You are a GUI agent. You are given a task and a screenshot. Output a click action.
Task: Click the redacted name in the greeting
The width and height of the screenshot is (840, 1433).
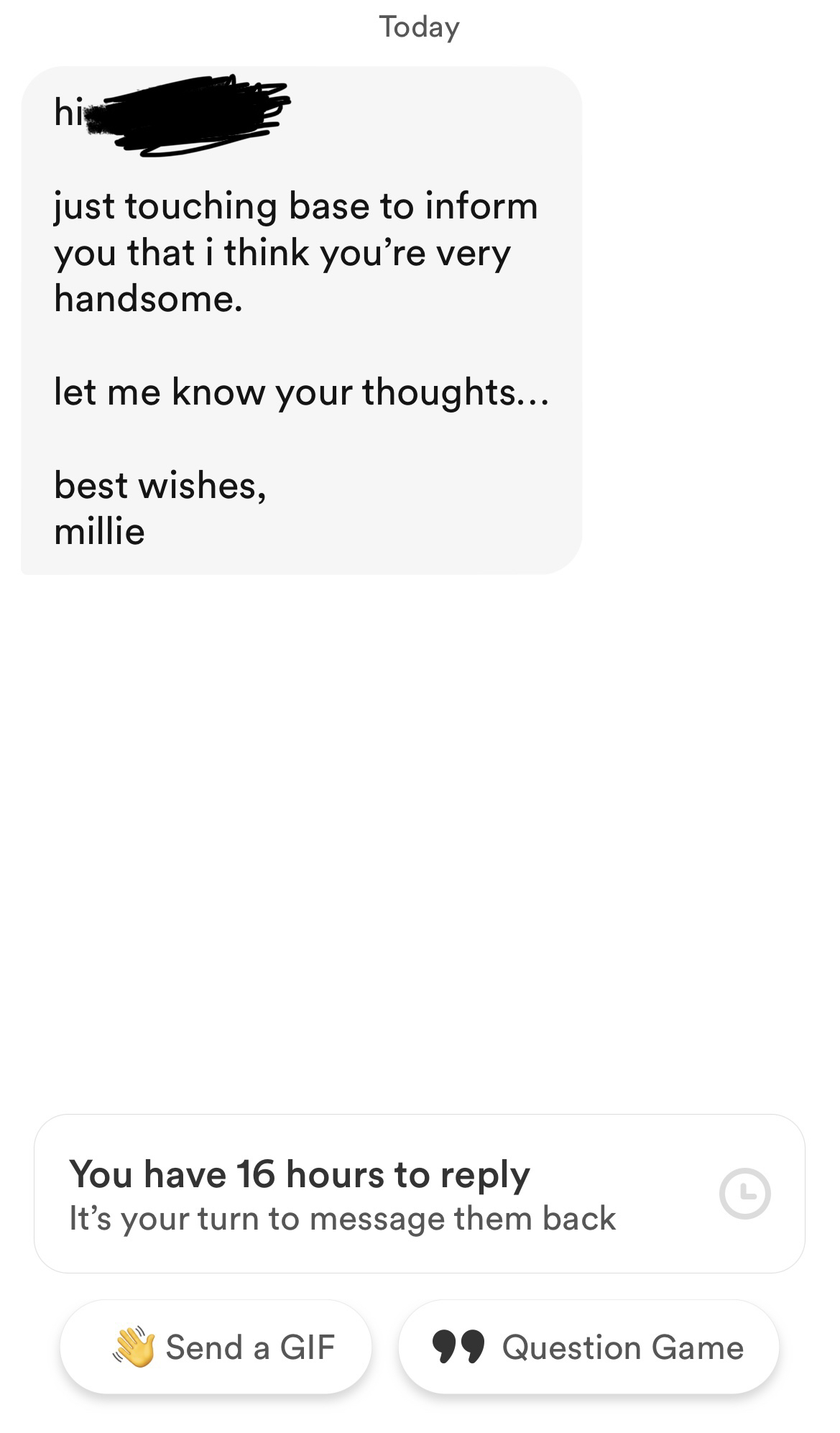(194, 115)
